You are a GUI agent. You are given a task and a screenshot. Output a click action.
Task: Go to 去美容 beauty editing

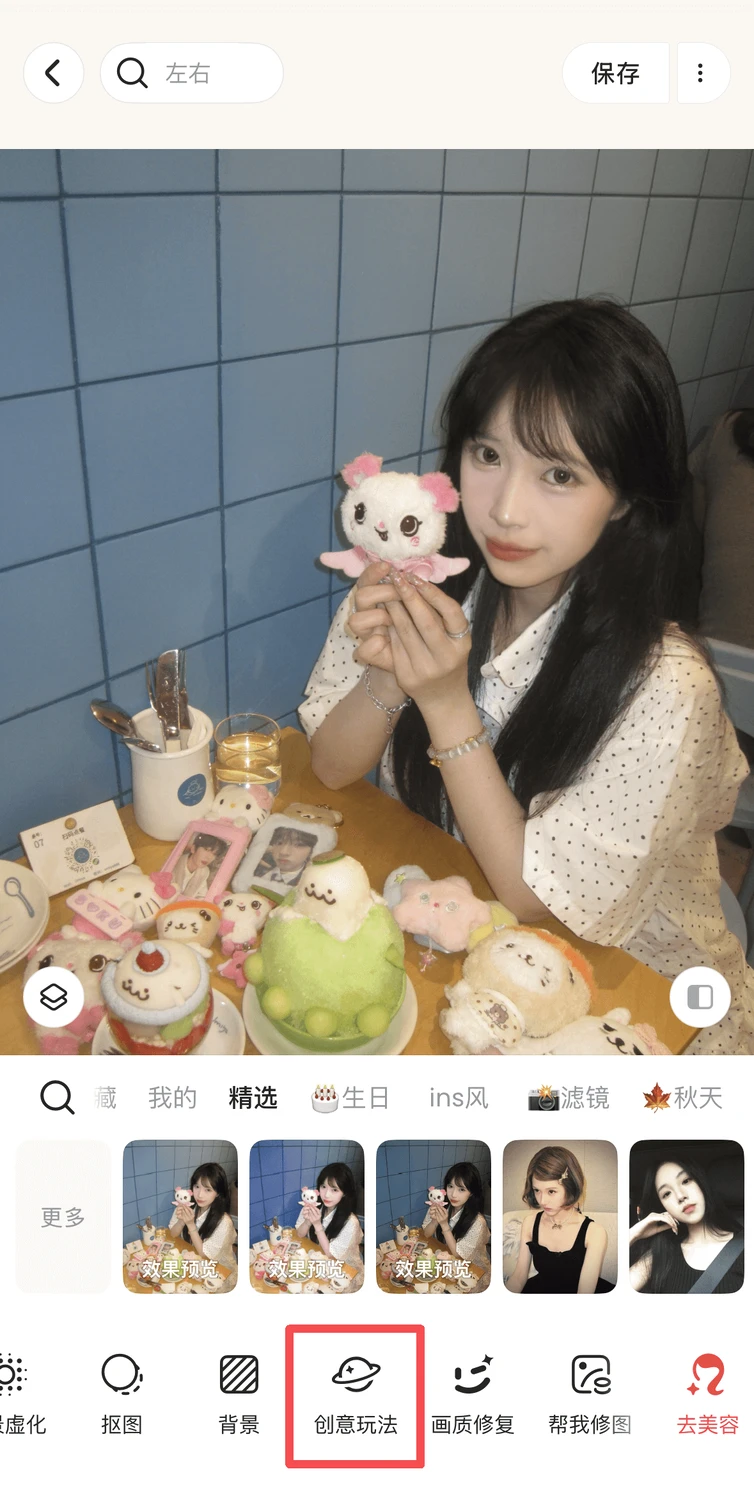click(707, 1395)
